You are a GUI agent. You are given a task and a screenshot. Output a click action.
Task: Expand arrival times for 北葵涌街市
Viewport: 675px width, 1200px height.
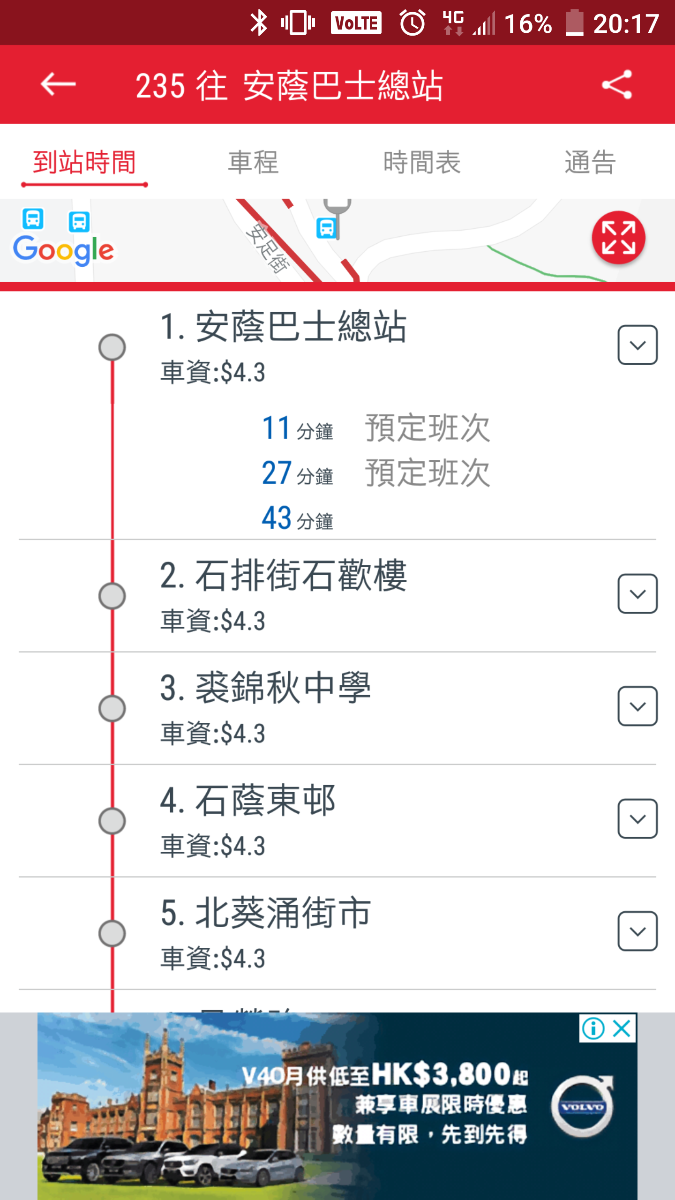coord(637,932)
